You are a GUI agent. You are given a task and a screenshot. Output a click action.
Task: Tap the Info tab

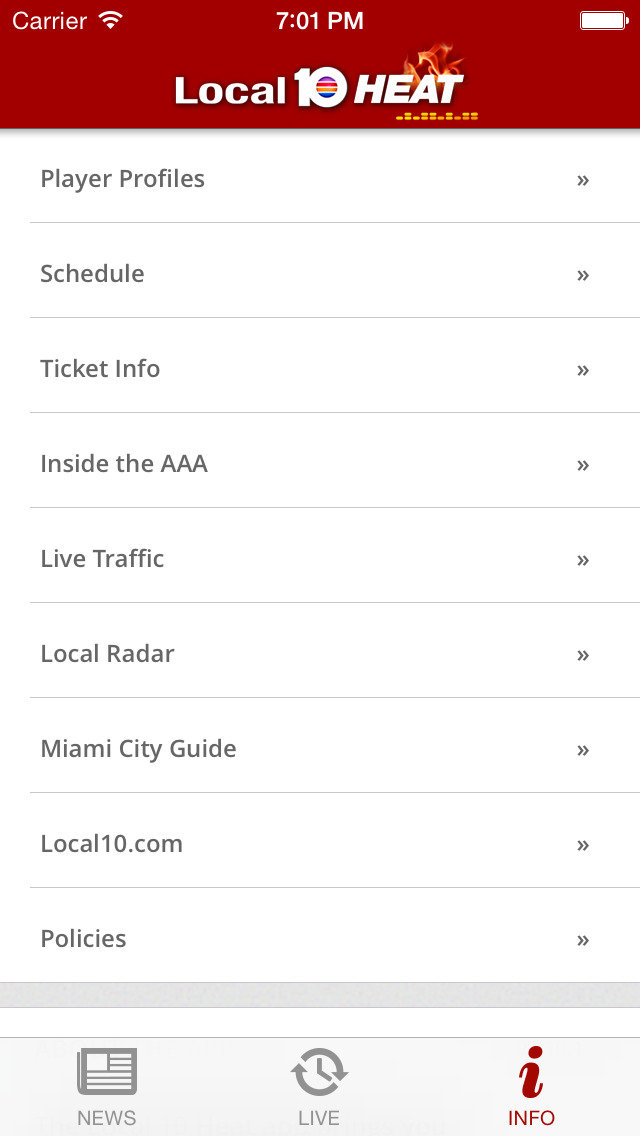tap(531, 1087)
